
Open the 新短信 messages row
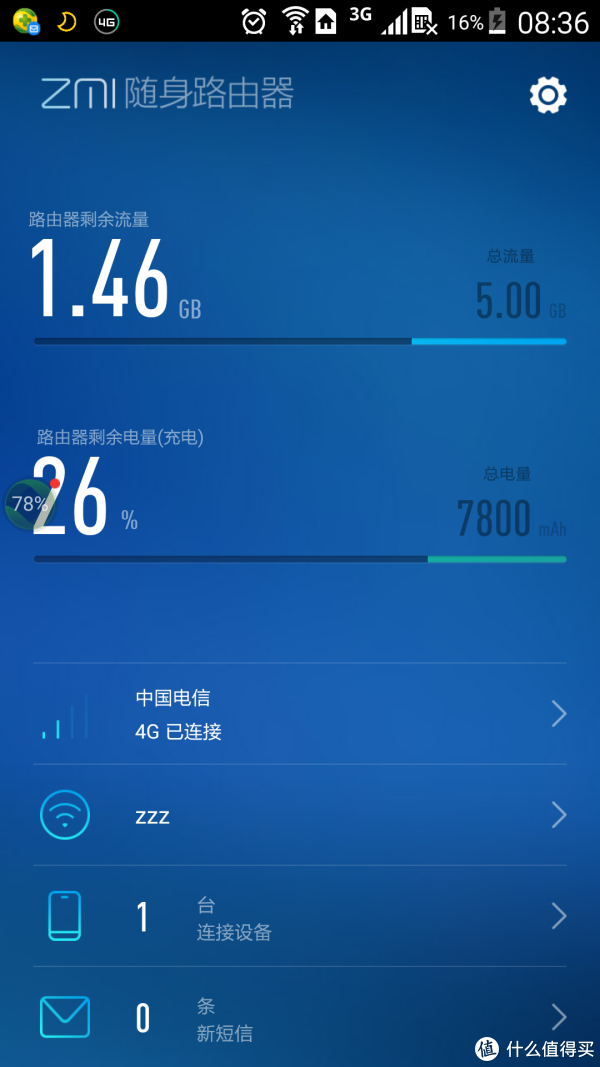point(299,1017)
